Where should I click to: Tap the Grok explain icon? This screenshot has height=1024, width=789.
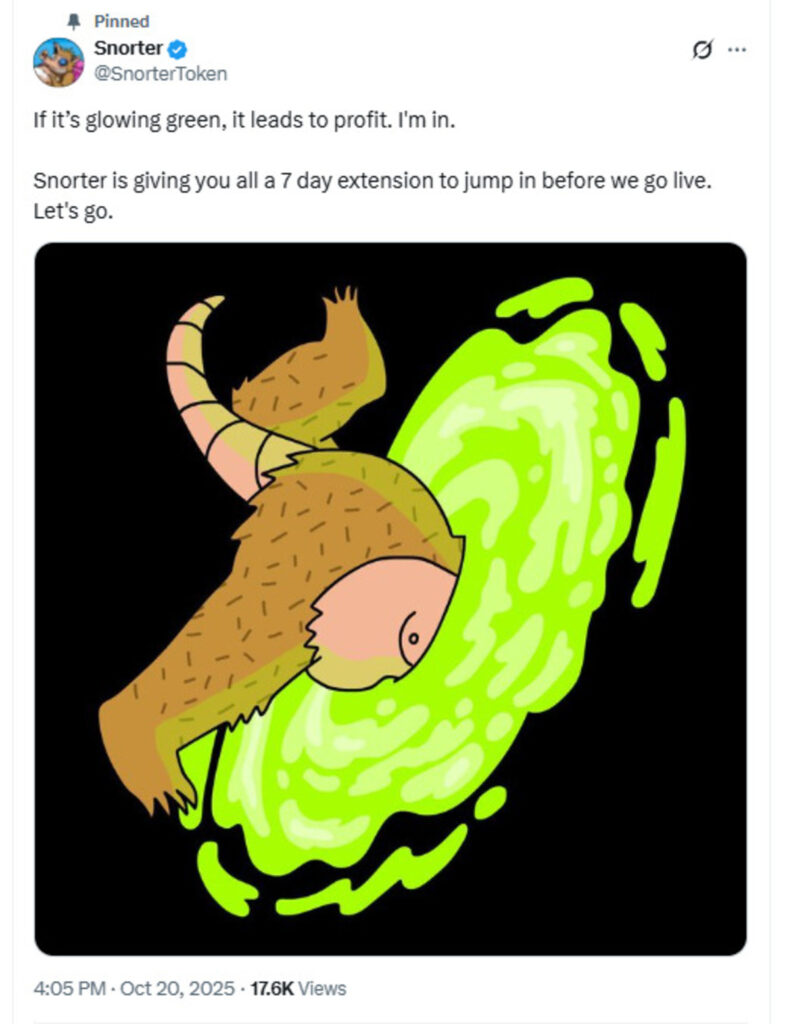coord(702,49)
